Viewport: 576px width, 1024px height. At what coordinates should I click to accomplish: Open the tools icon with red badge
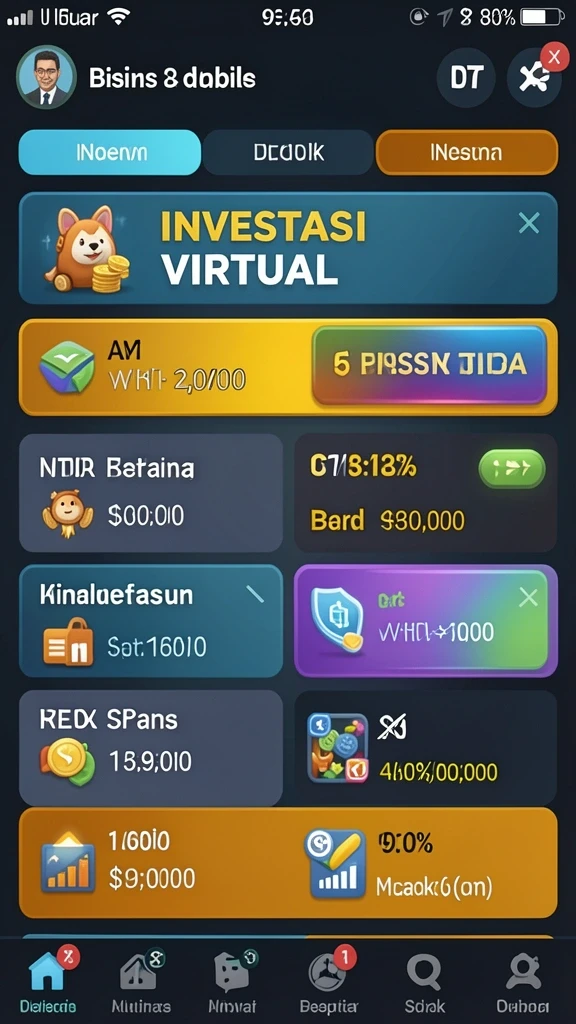pos(534,78)
